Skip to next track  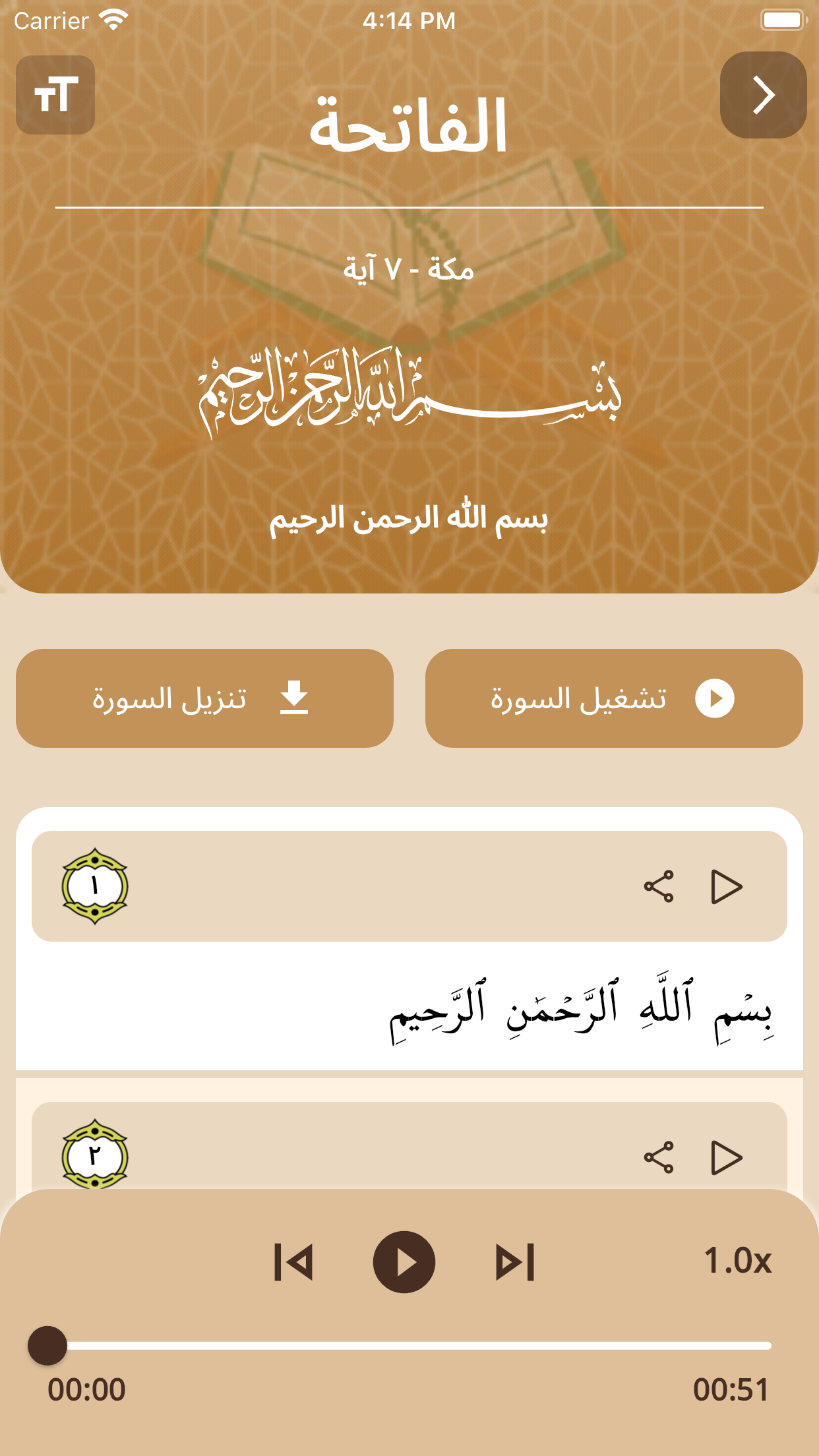(515, 1262)
